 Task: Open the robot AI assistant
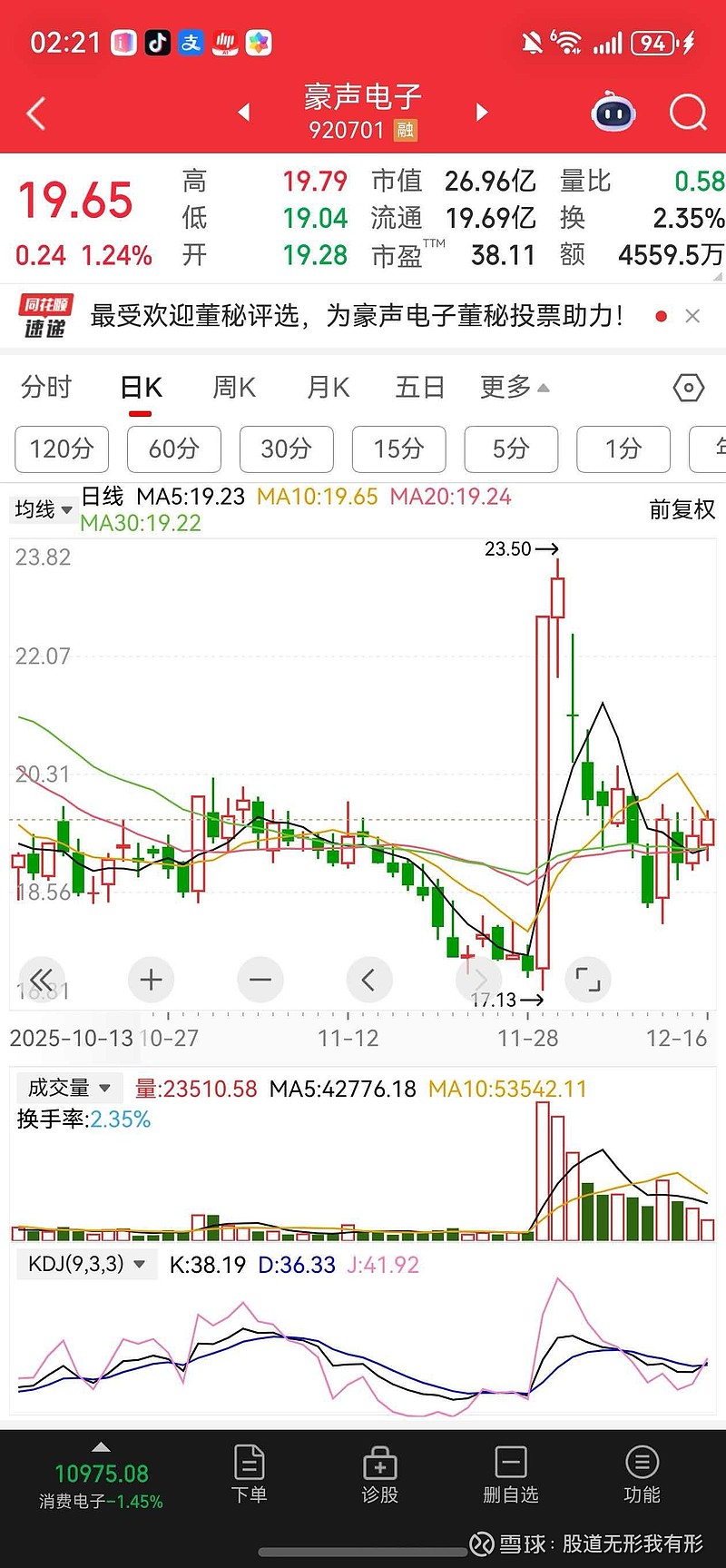pos(613,113)
